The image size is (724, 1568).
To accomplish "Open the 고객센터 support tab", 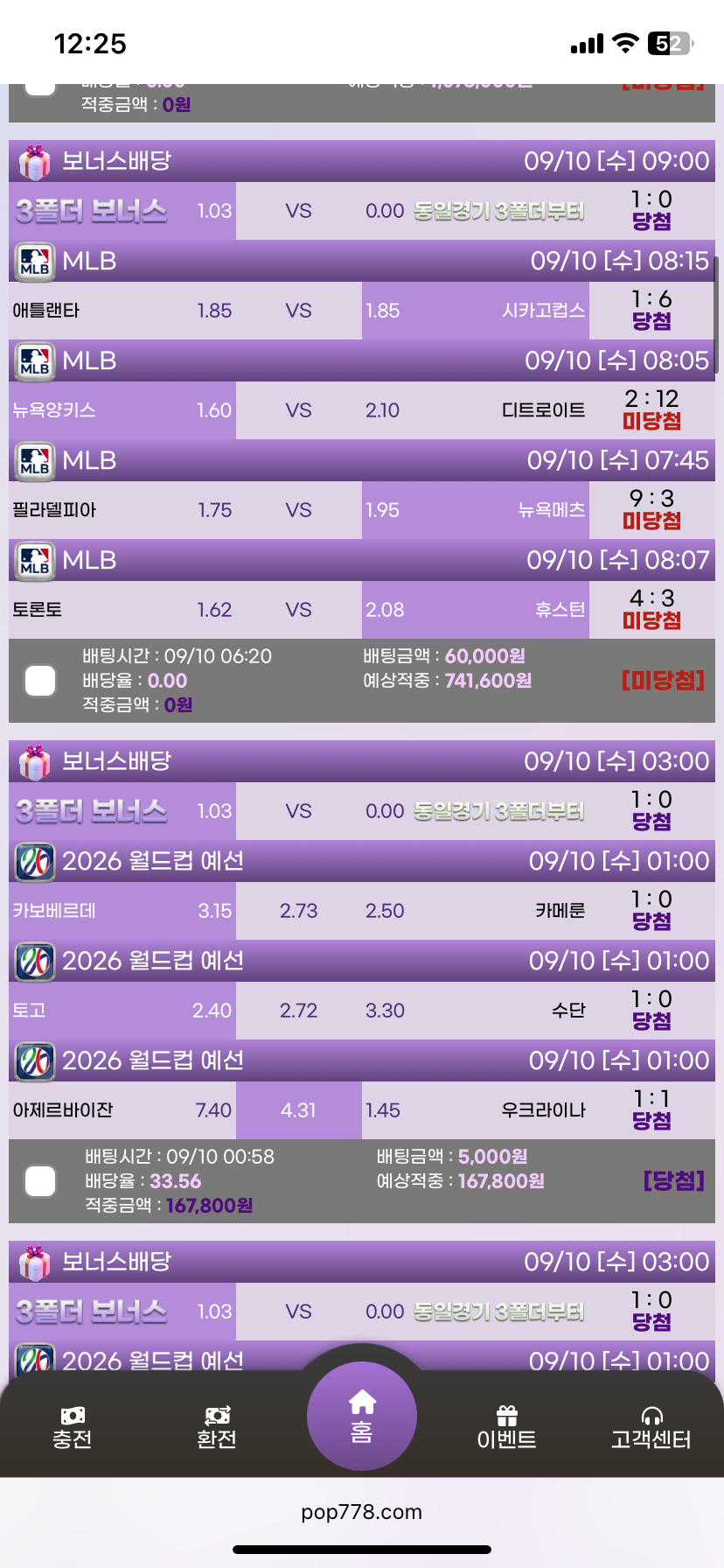I will point(651,1427).
